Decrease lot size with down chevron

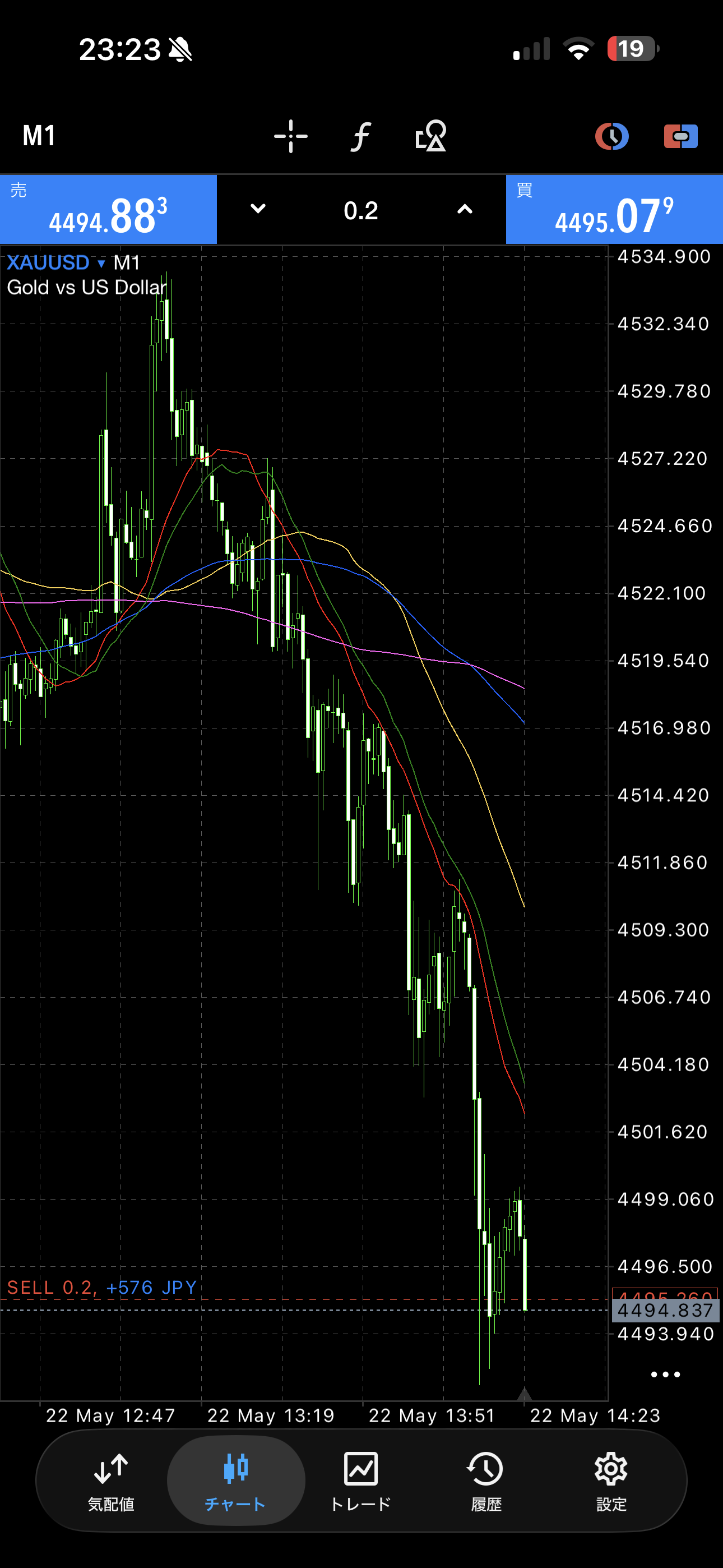coord(258,209)
